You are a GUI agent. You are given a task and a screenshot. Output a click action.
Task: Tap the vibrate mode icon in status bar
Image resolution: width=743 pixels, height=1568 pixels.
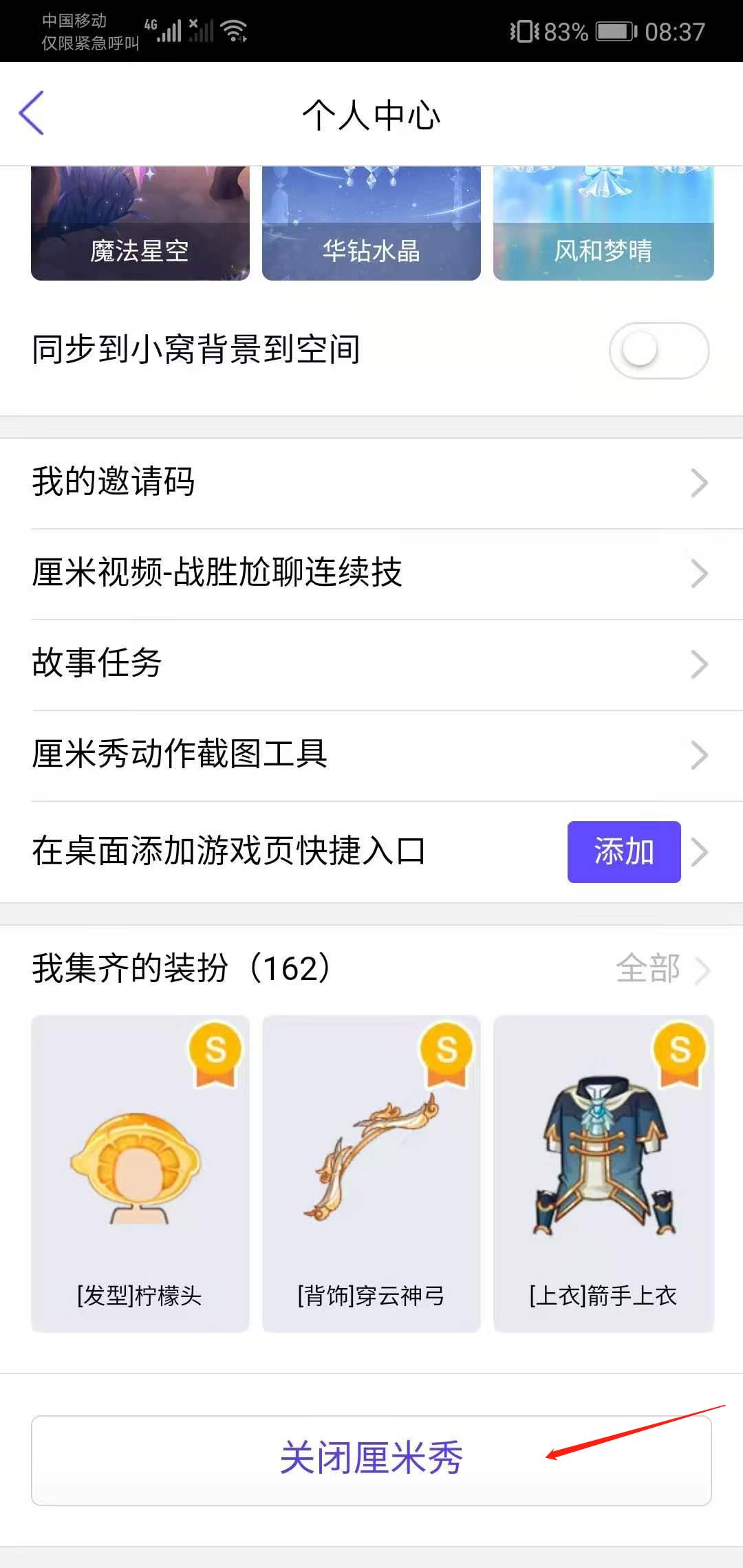[x=526, y=30]
